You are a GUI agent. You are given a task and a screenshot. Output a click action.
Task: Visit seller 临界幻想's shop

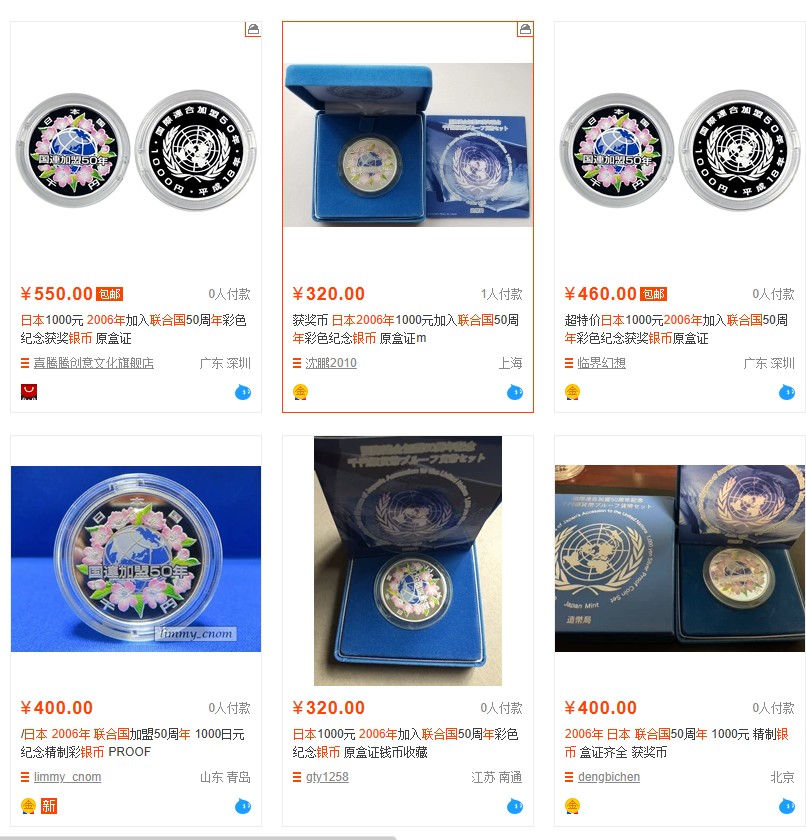601,363
